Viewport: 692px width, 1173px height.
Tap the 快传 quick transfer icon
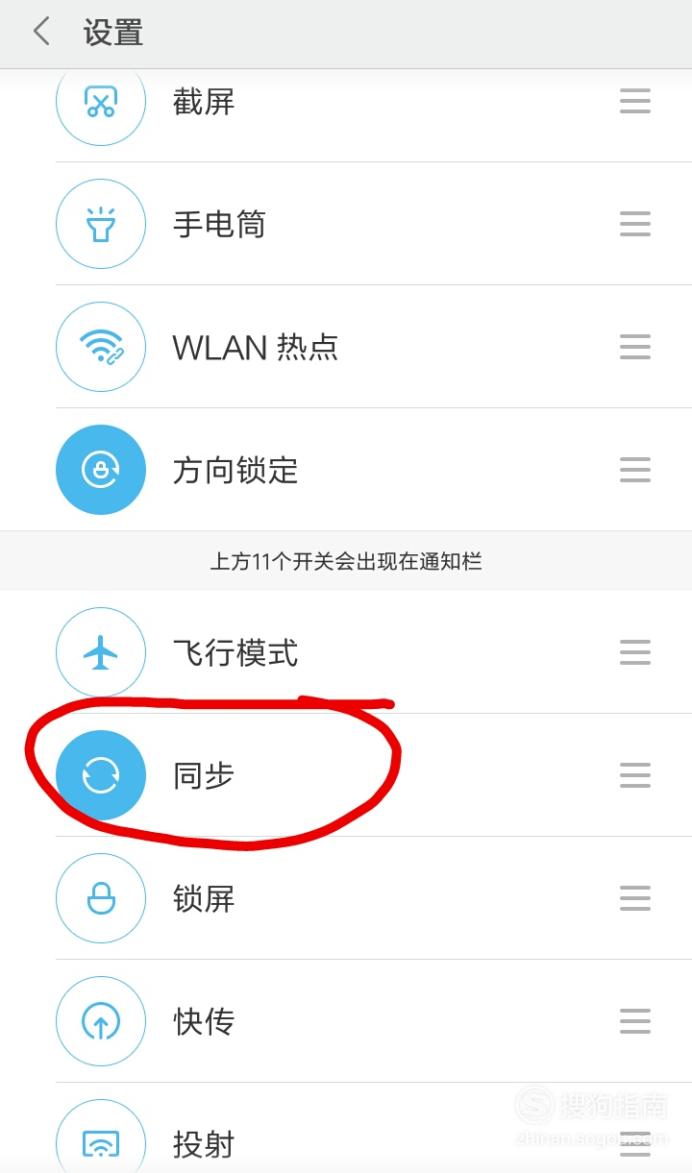101,1021
